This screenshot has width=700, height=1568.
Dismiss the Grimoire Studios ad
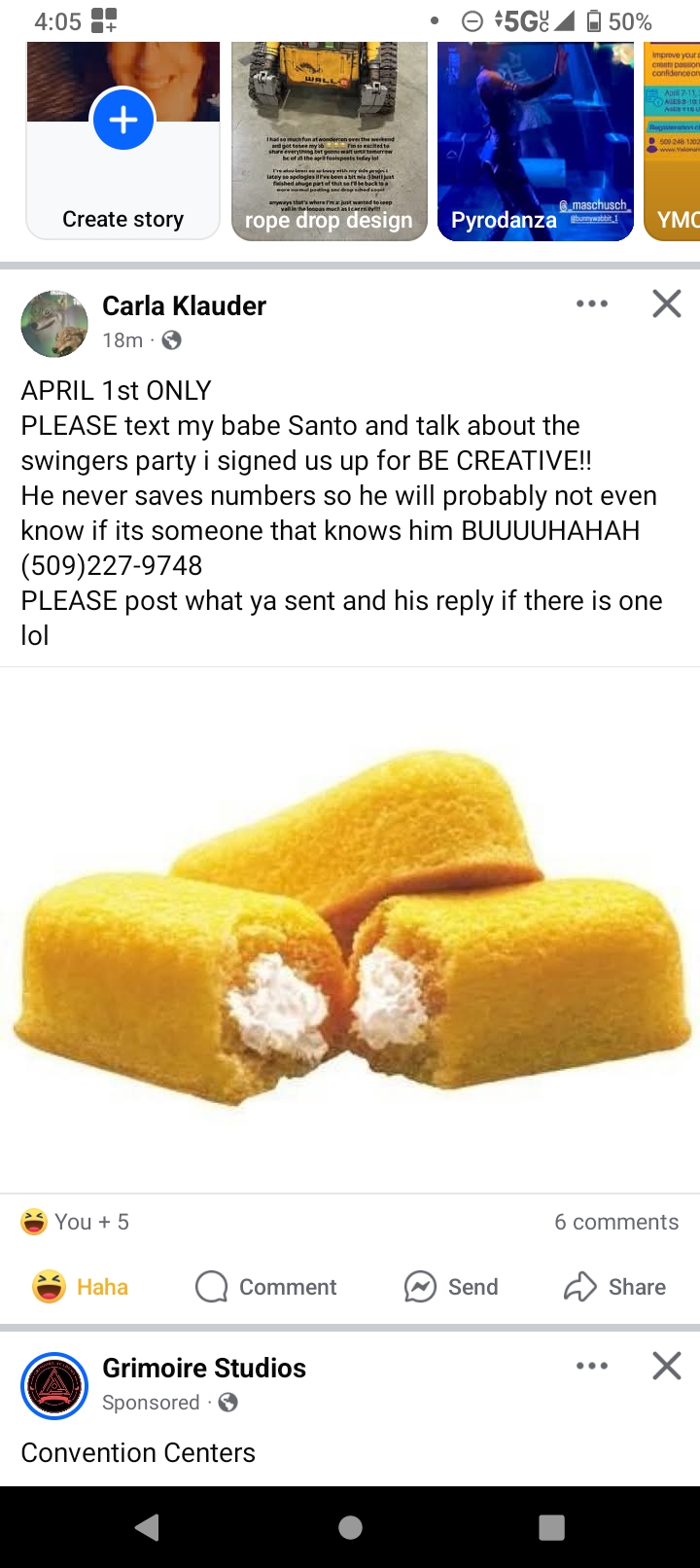coord(667,1366)
